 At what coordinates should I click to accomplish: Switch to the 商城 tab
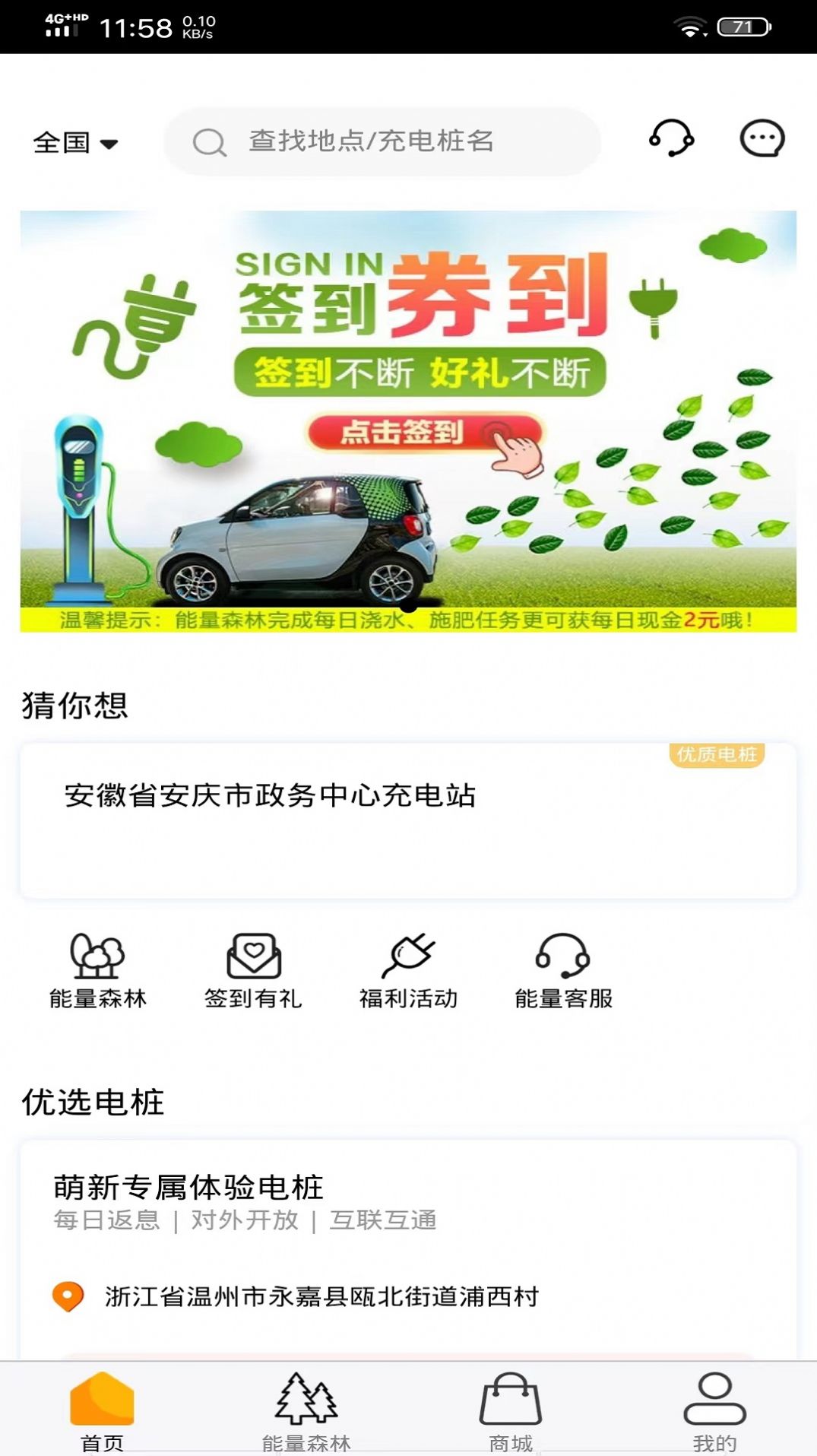point(511,1411)
